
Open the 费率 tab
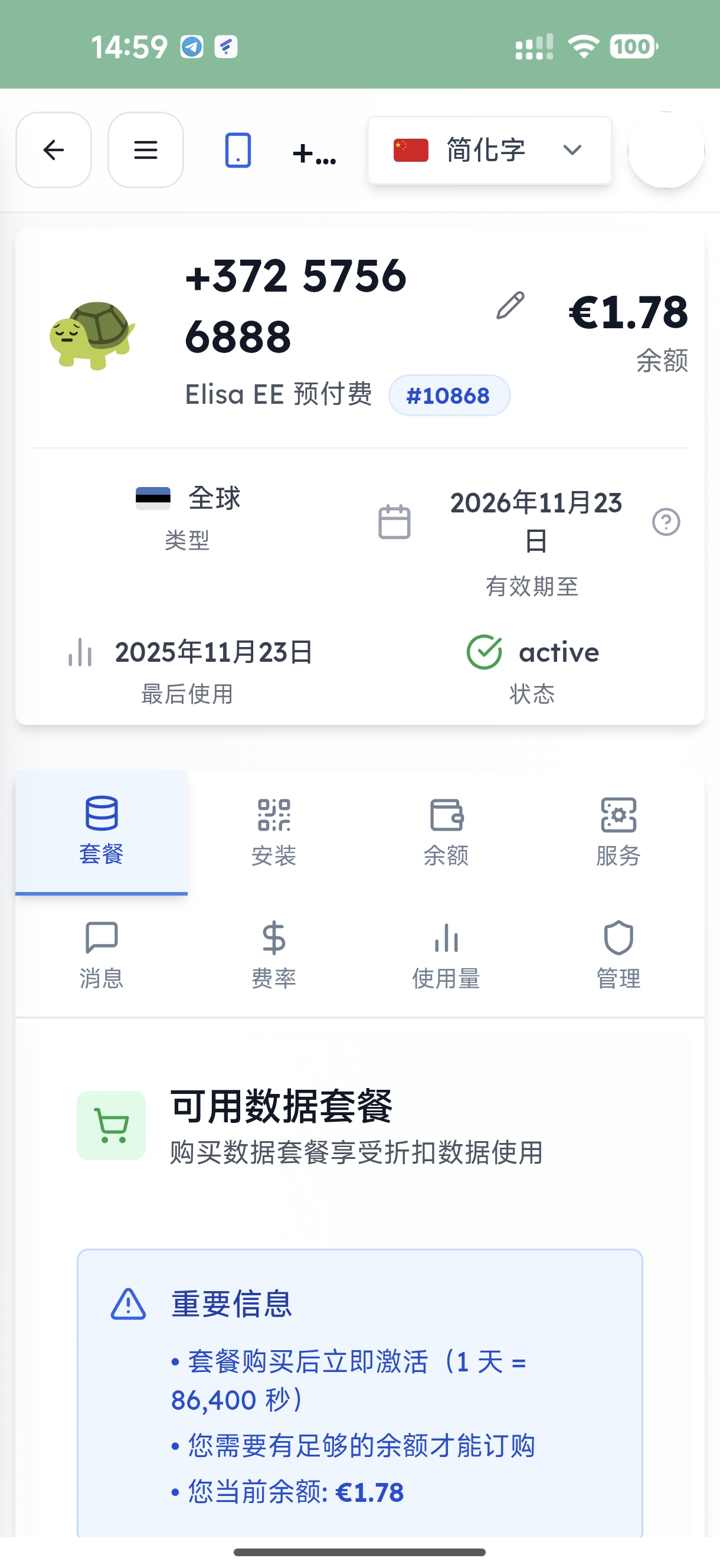274,955
